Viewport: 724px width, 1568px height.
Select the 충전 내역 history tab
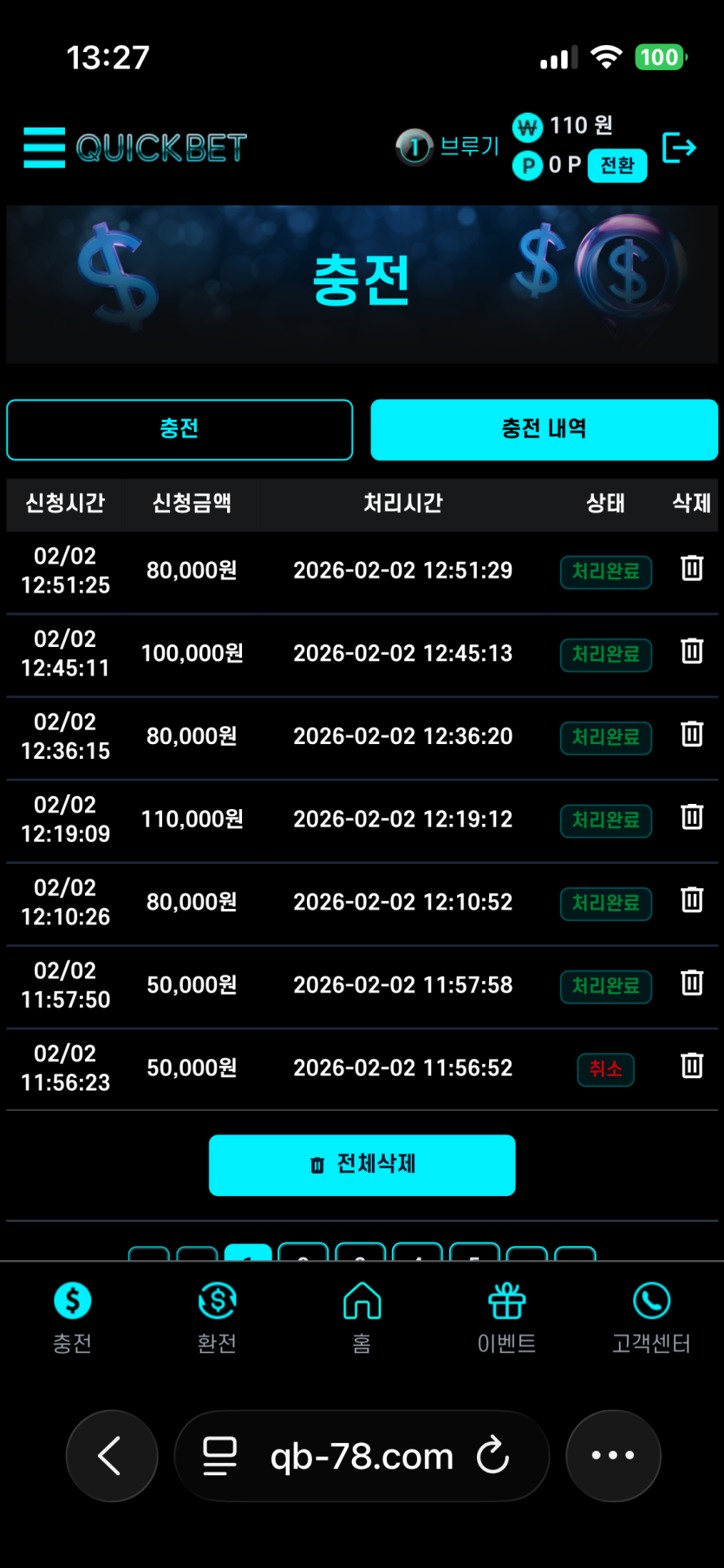544,429
